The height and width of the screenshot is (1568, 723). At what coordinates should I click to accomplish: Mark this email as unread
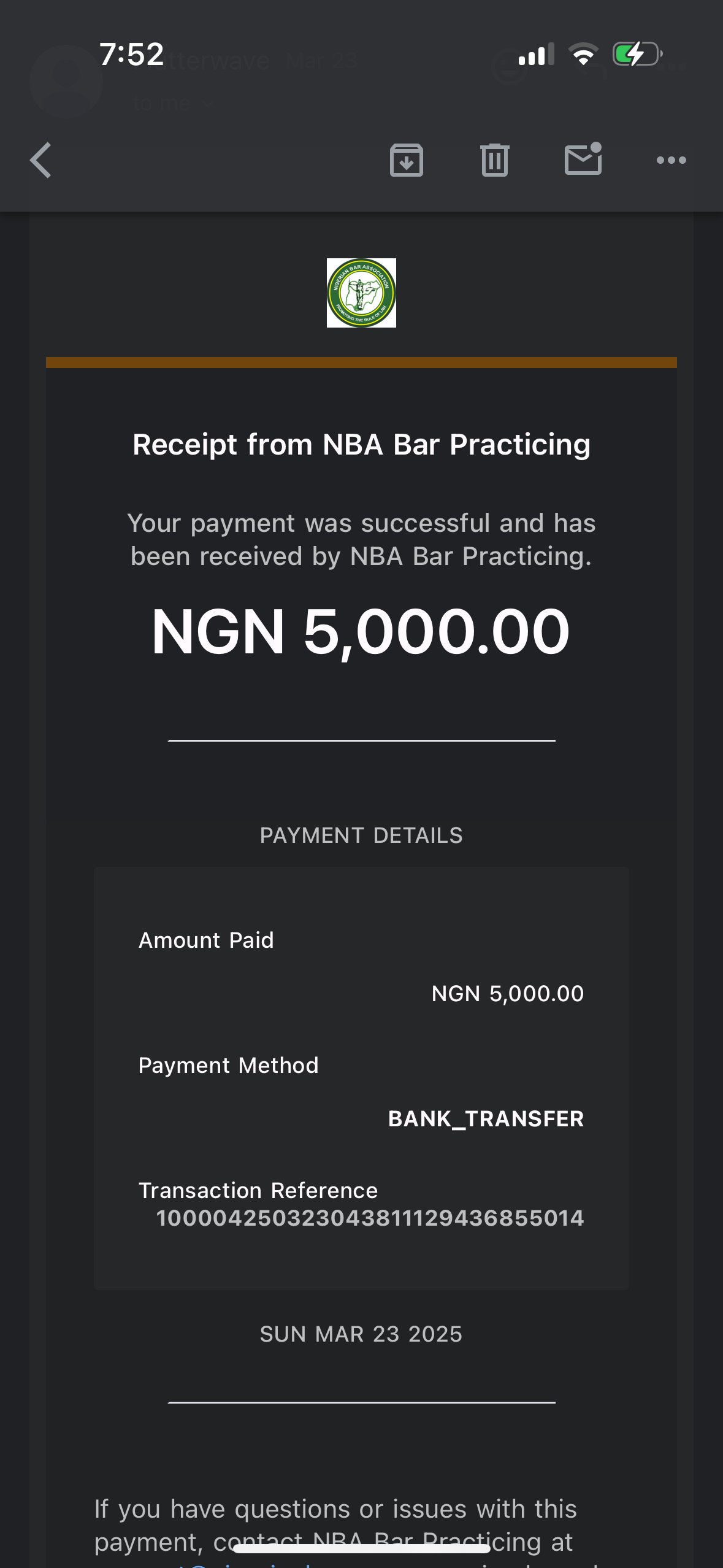[x=583, y=159]
